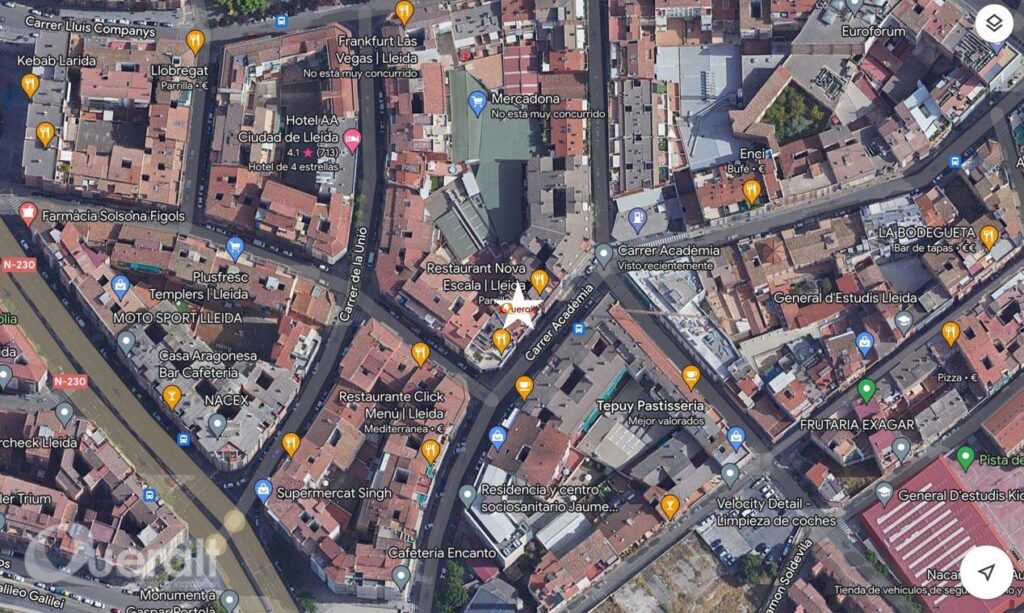The width and height of the screenshot is (1024, 613).
Task: Tap the Kebab Larida restaurant pin
Action: tap(30, 85)
